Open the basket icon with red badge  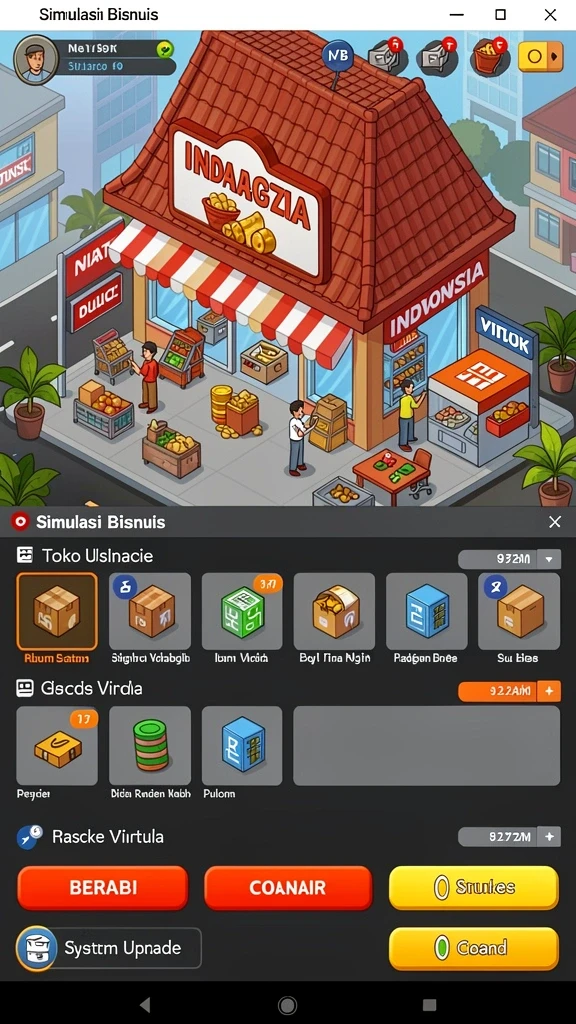[x=489, y=55]
